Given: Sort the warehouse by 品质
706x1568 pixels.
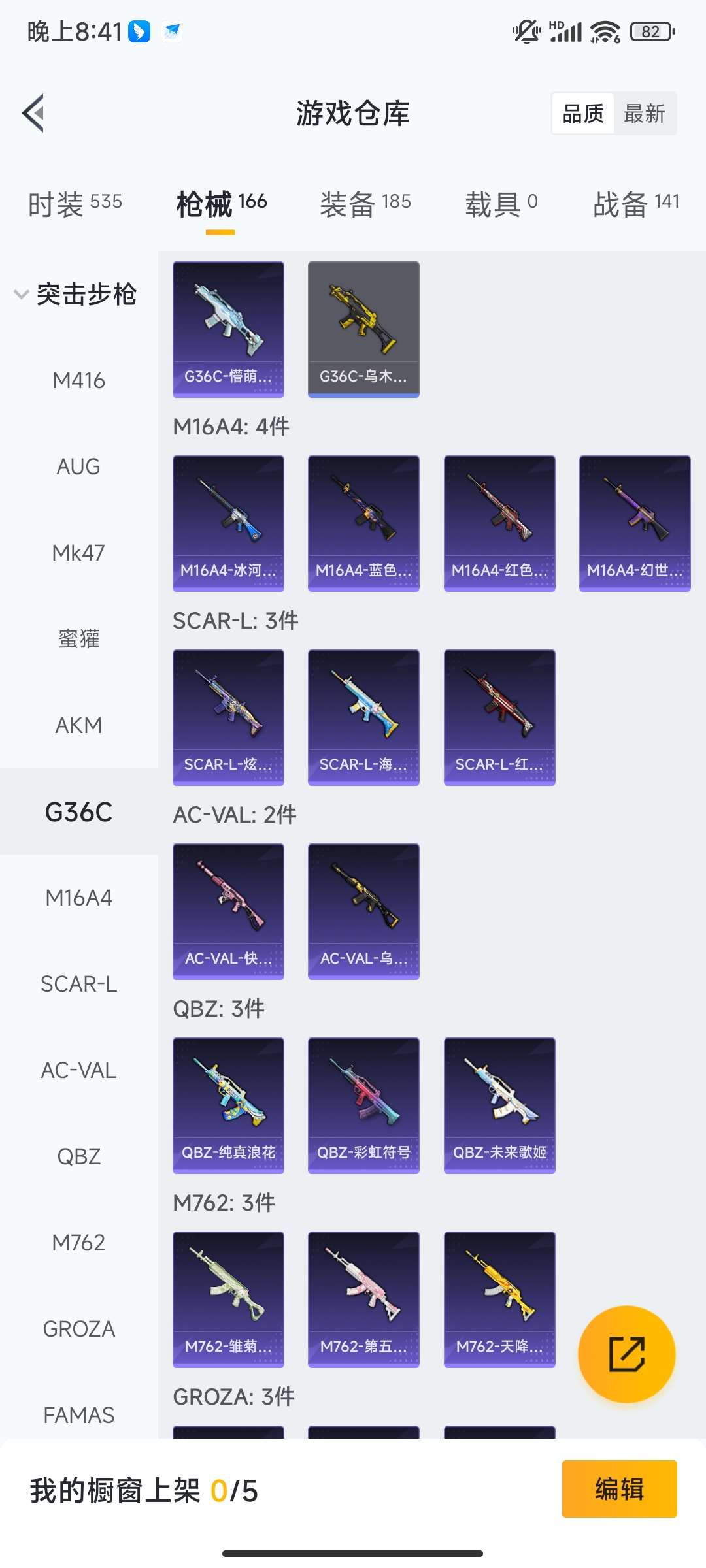Looking at the screenshot, I should pyautogui.click(x=583, y=114).
